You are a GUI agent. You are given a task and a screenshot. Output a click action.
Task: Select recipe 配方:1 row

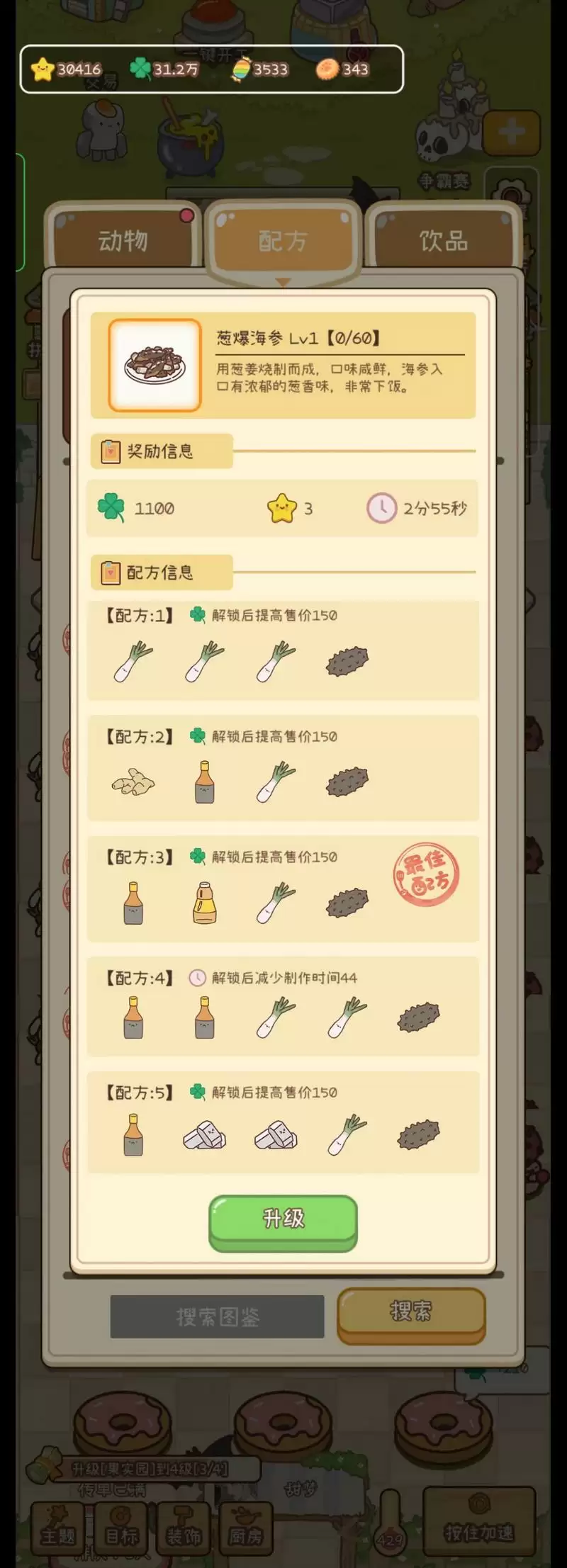tap(283, 650)
